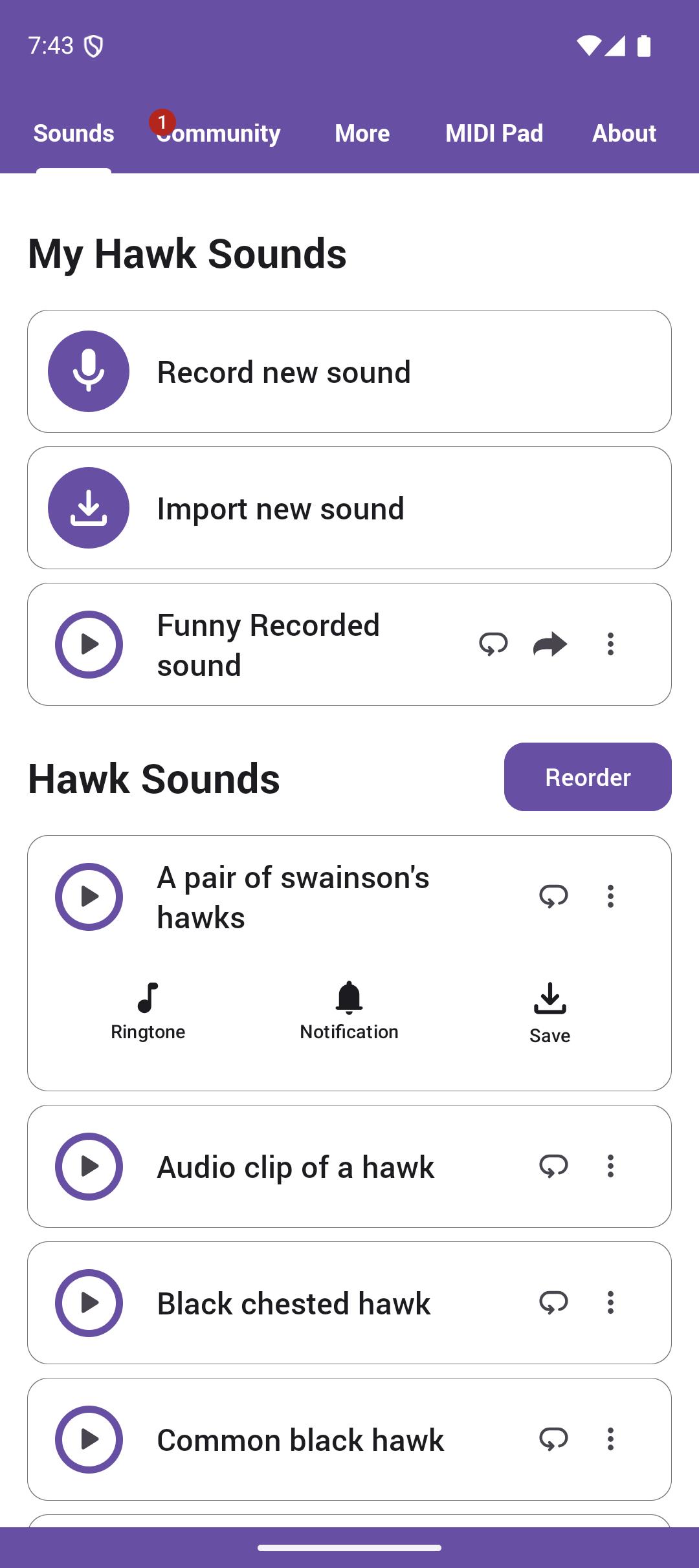Open options for Funny Recorded sound
Image resolution: width=699 pixels, height=1568 pixels.
click(x=610, y=644)
